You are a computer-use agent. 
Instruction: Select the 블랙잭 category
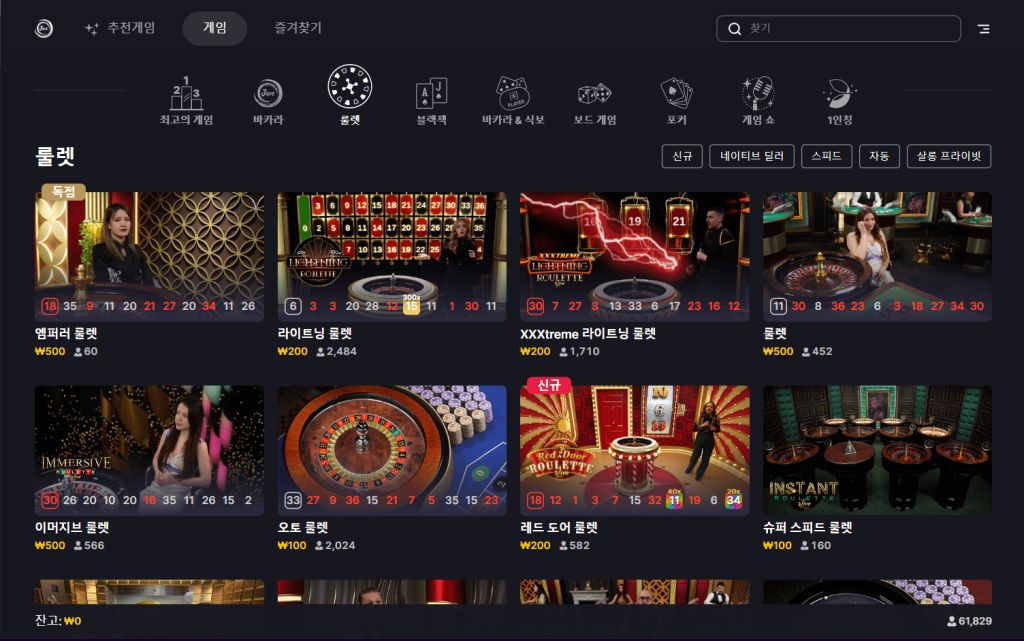[431, 101]
